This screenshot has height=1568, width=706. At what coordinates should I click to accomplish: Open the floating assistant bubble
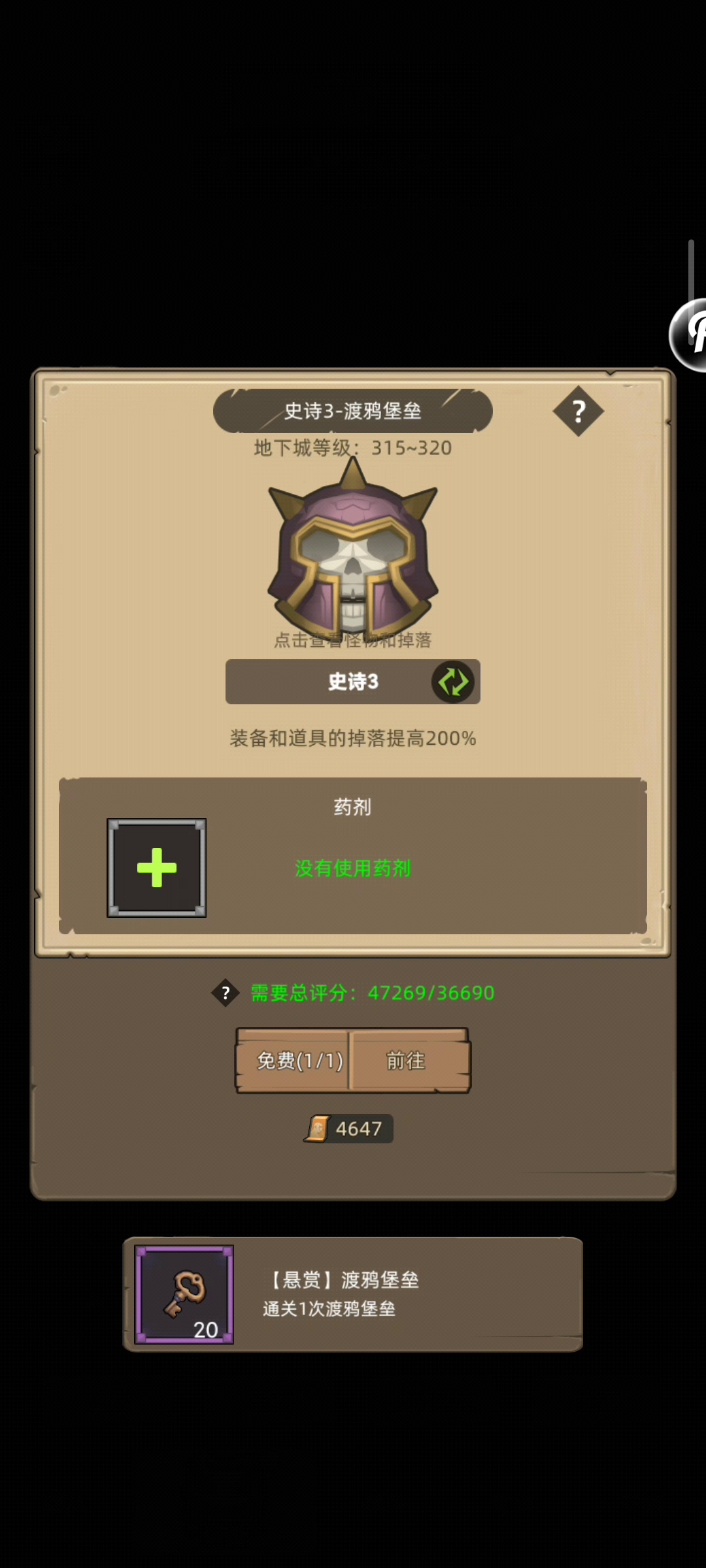(x=690, y=335)
